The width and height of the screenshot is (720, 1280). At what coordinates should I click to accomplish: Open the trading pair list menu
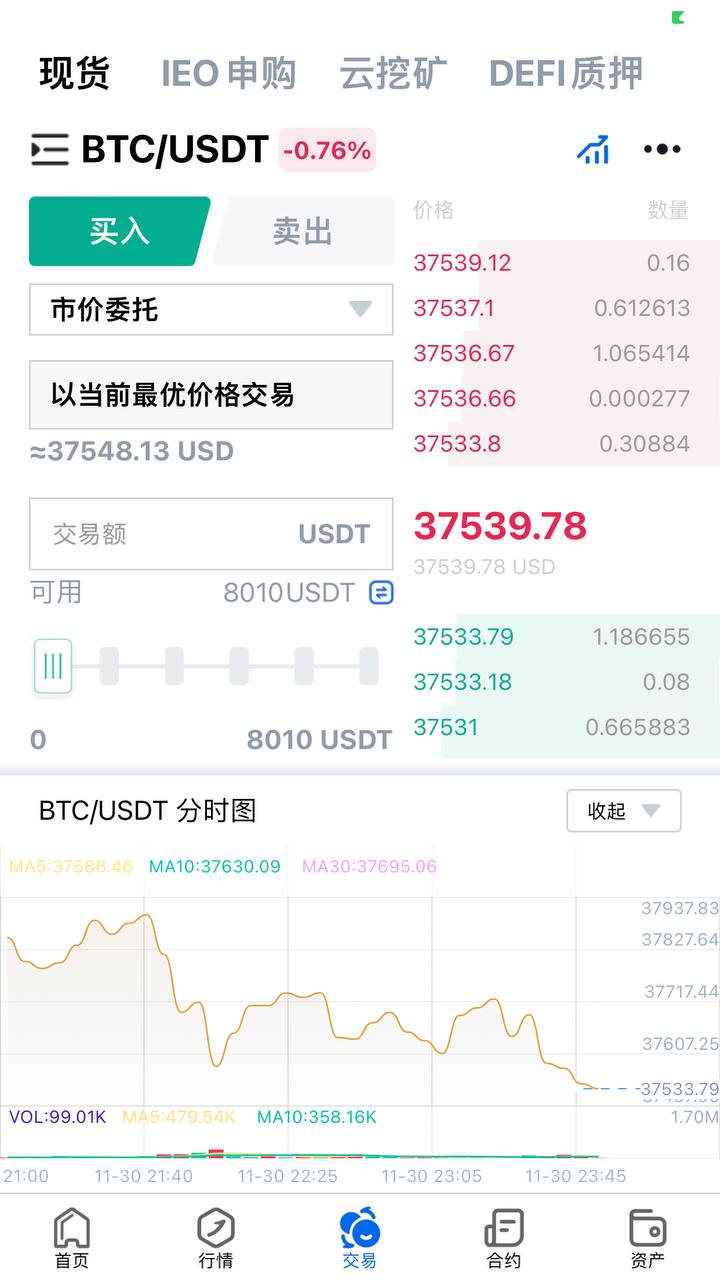[50, 150]
